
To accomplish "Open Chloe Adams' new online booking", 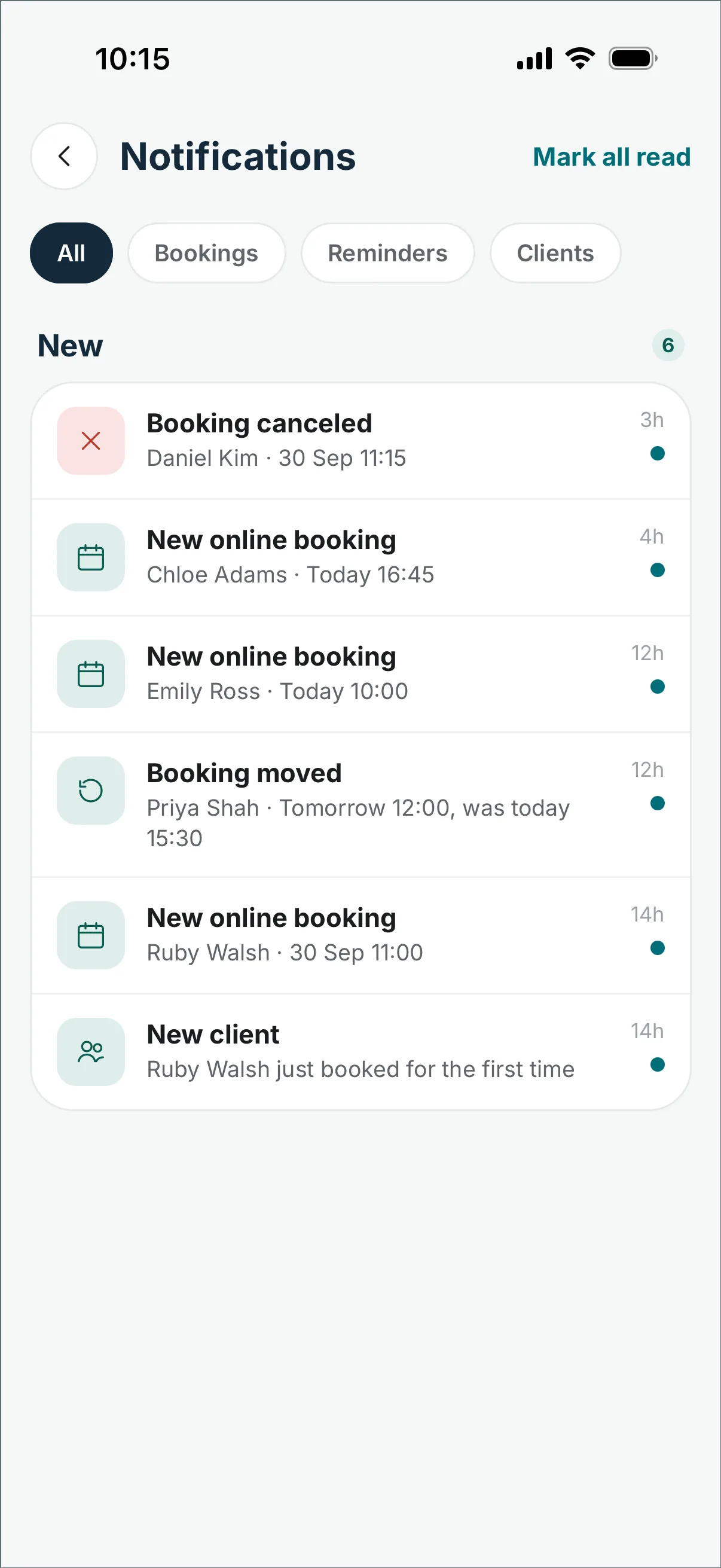I will pos(361,557).
